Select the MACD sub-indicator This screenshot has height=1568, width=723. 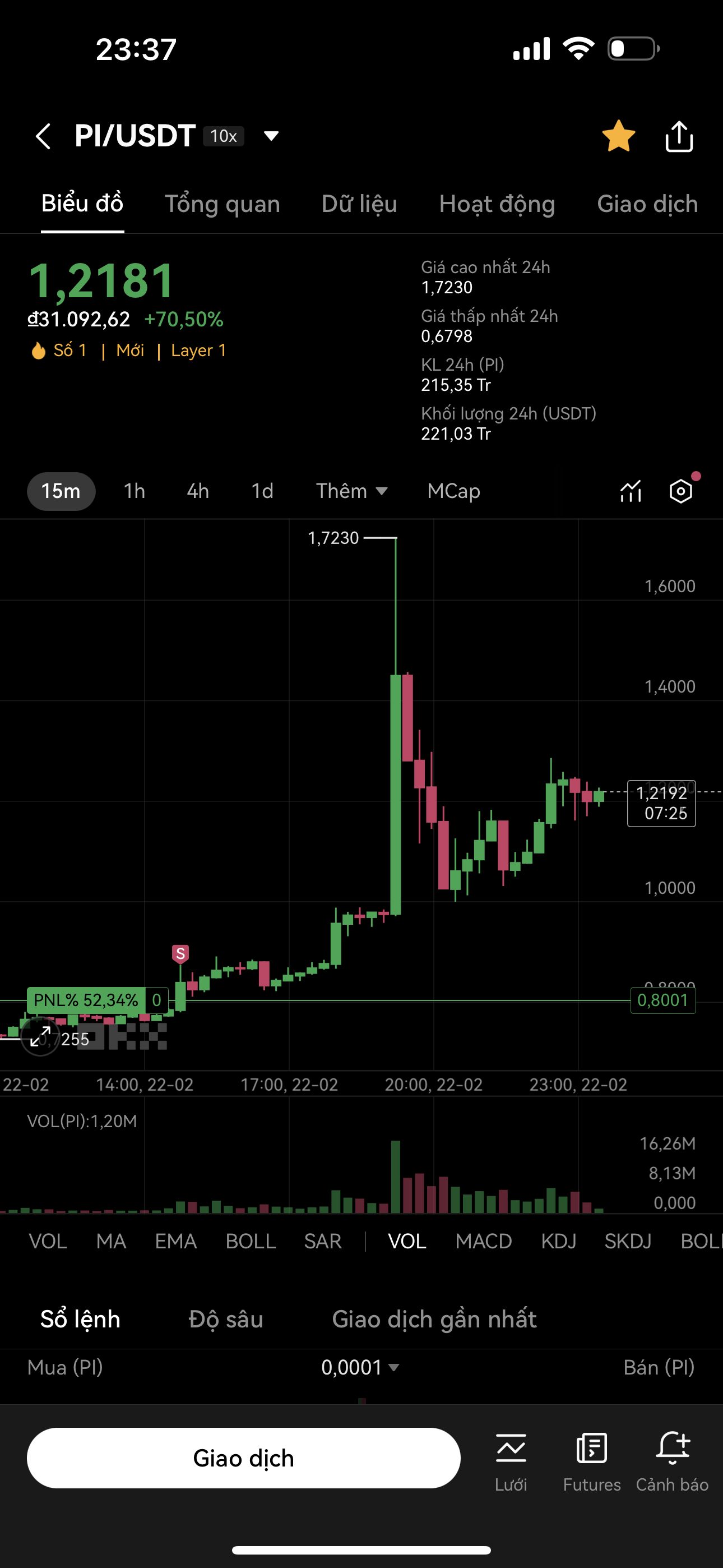click(x=484, y=1241)
